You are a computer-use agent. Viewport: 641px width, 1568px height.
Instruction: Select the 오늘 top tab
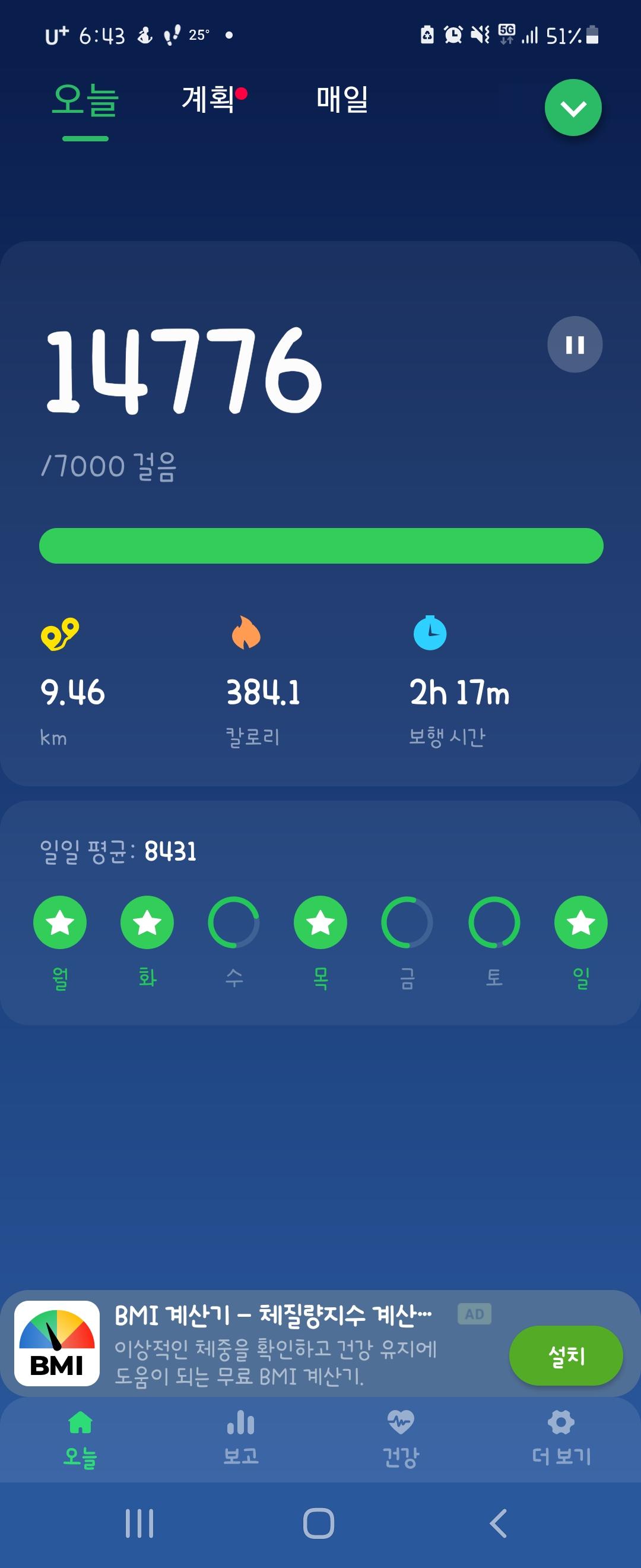tap(85, 100)
